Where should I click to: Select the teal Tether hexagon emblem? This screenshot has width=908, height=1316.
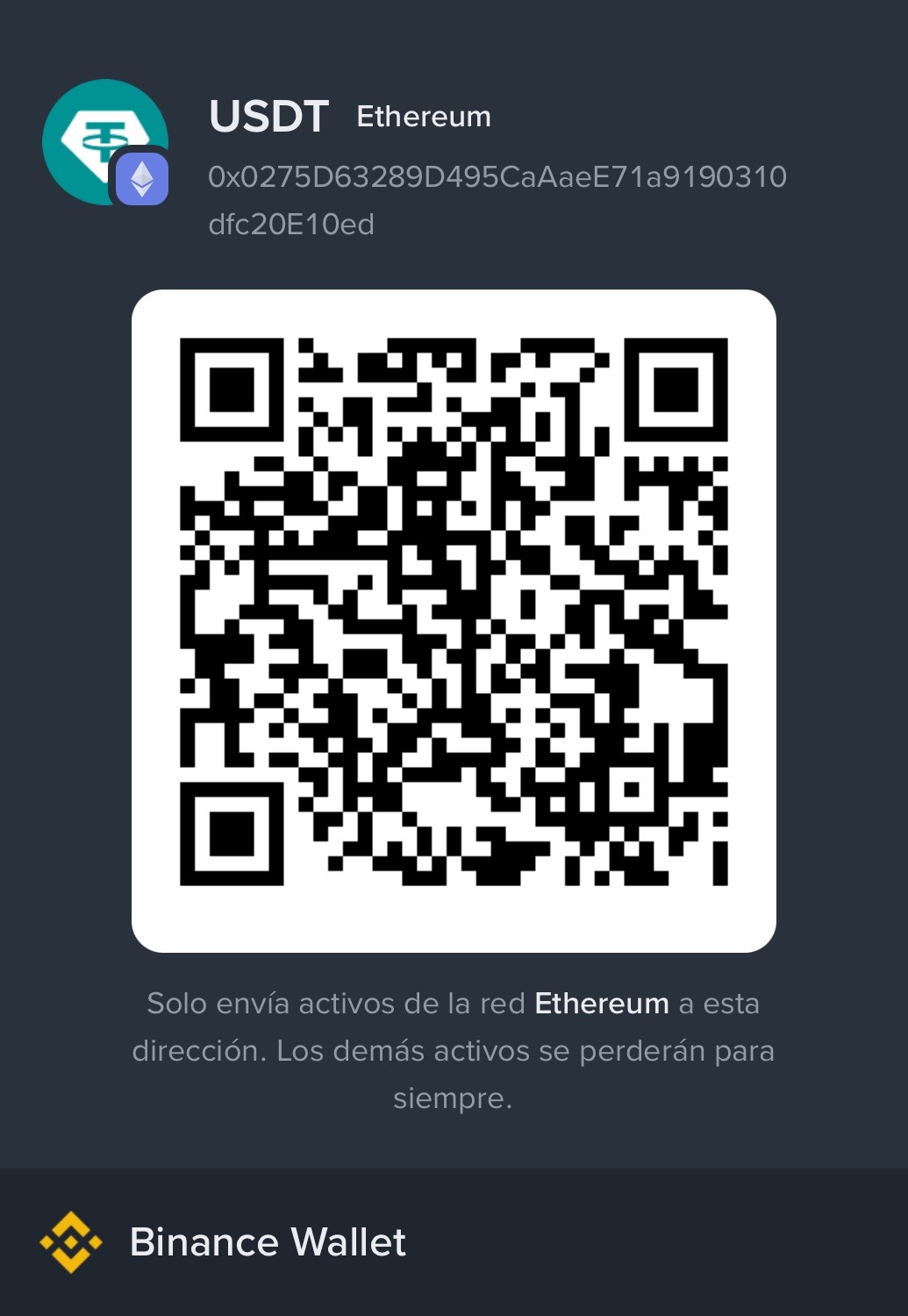105,136
